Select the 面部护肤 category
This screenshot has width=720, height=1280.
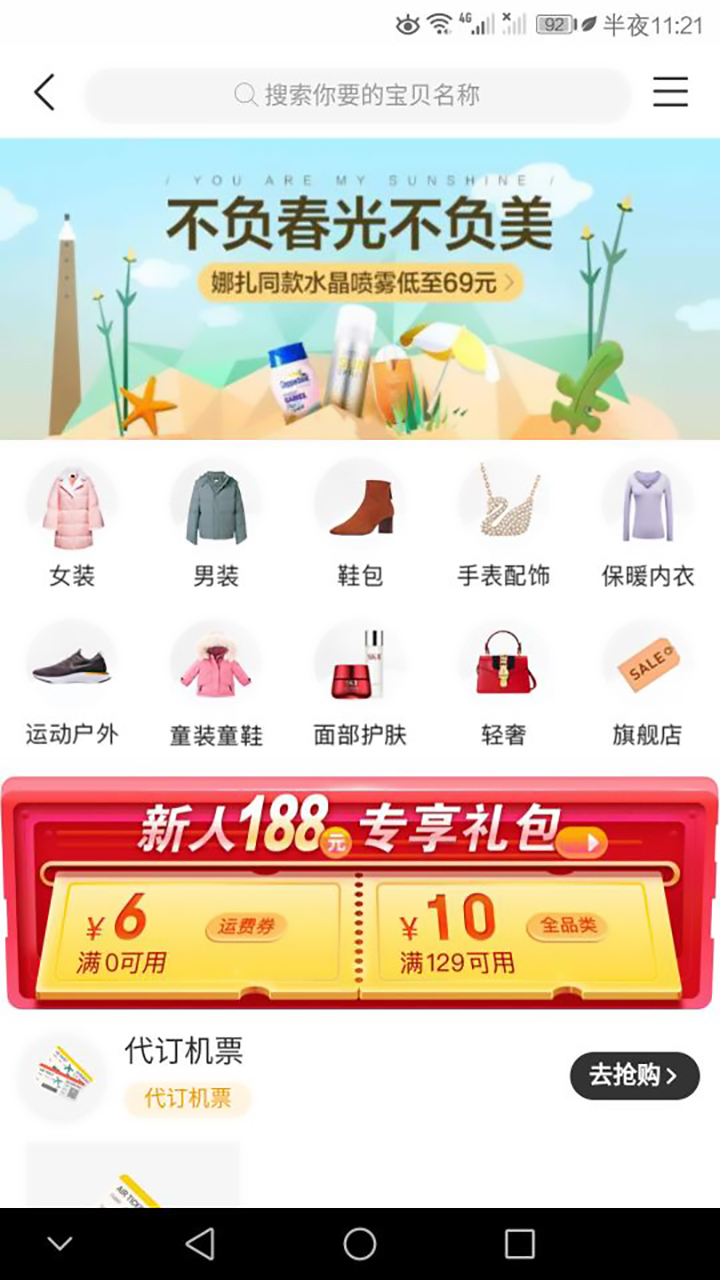click(360, 685)
